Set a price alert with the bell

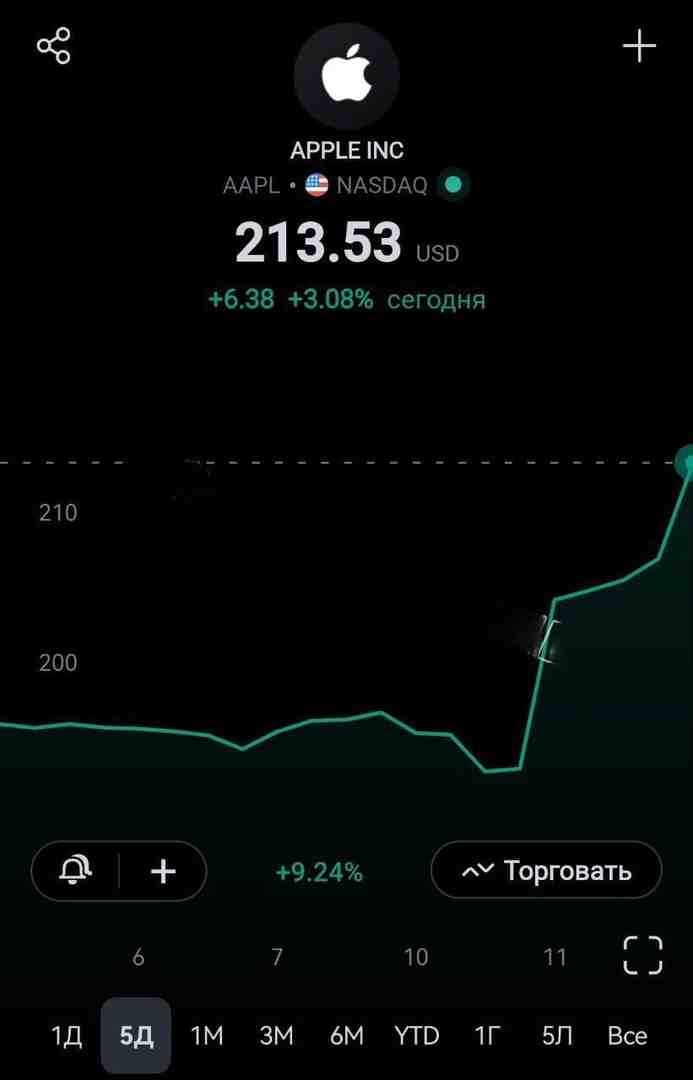point(76,871)
